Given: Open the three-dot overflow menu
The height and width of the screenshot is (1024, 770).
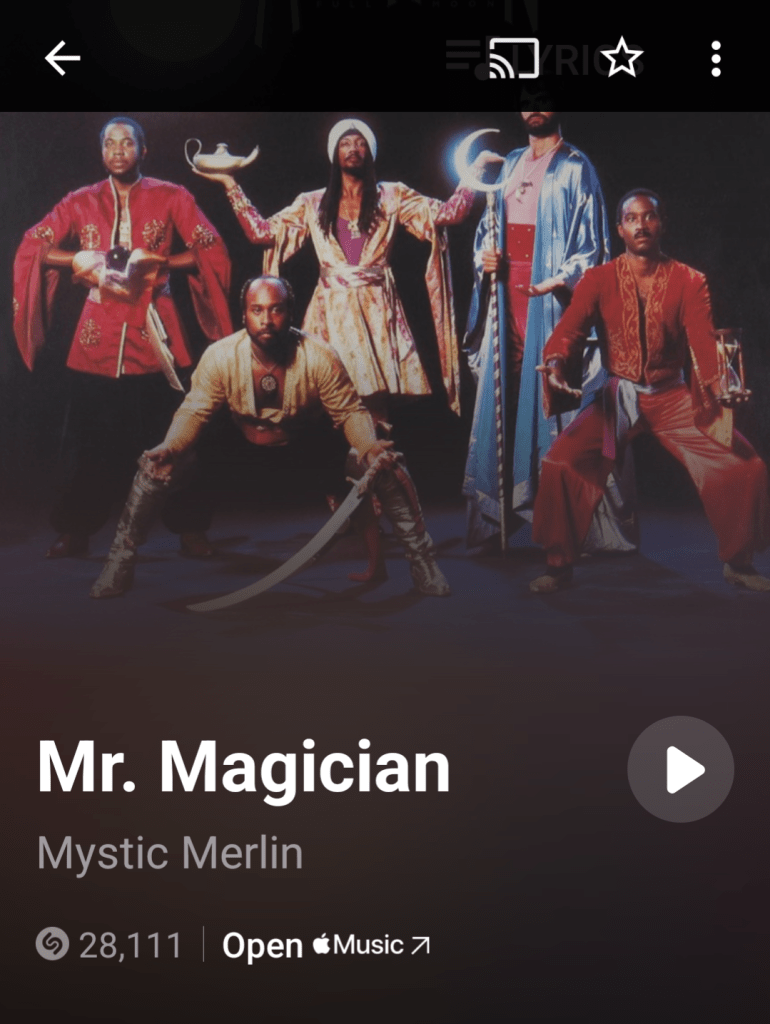Looking at the screenshot, I should point(716,59).
